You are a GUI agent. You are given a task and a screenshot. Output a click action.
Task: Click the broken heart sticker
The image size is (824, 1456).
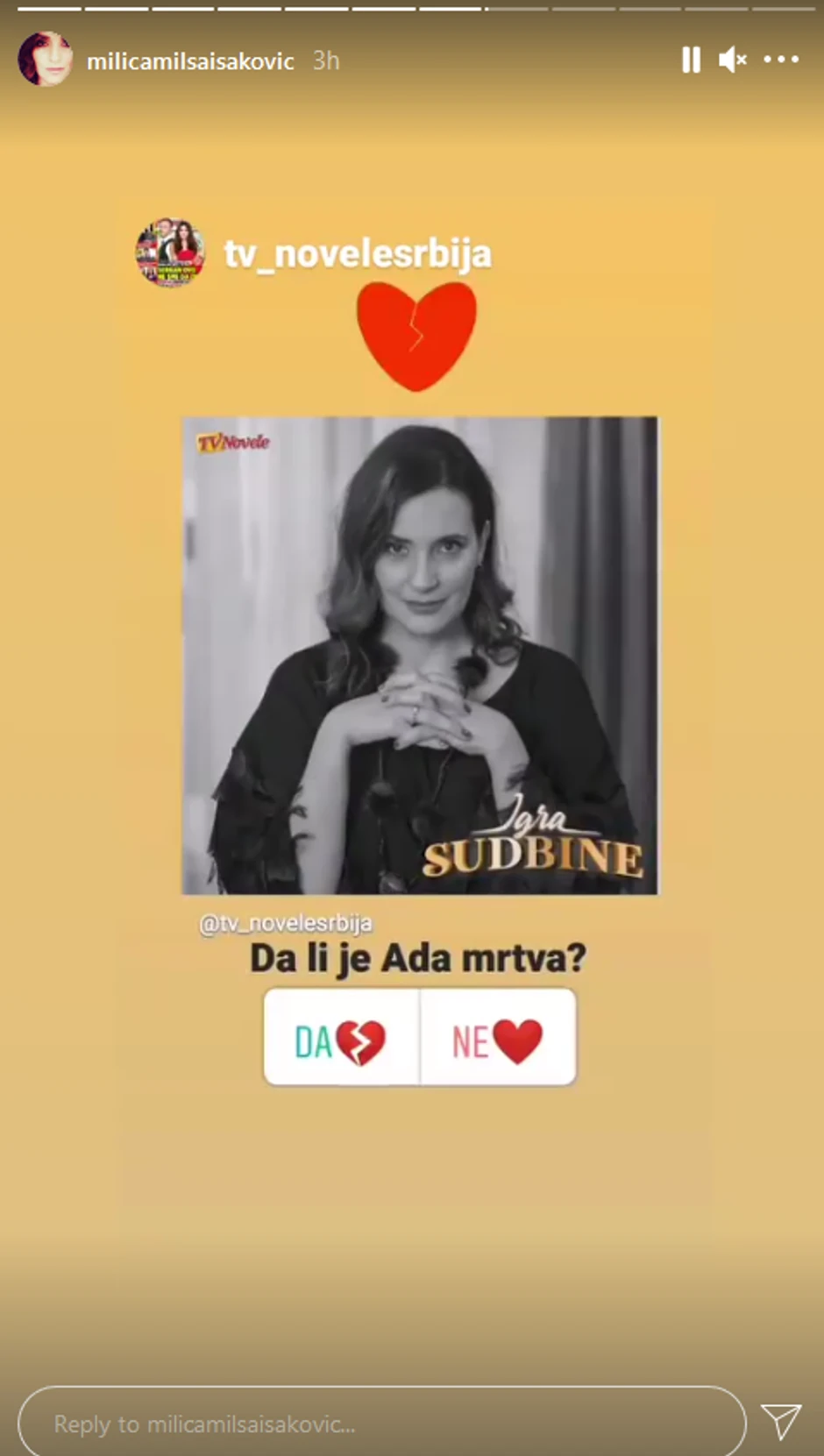click(x=418, y=337)
